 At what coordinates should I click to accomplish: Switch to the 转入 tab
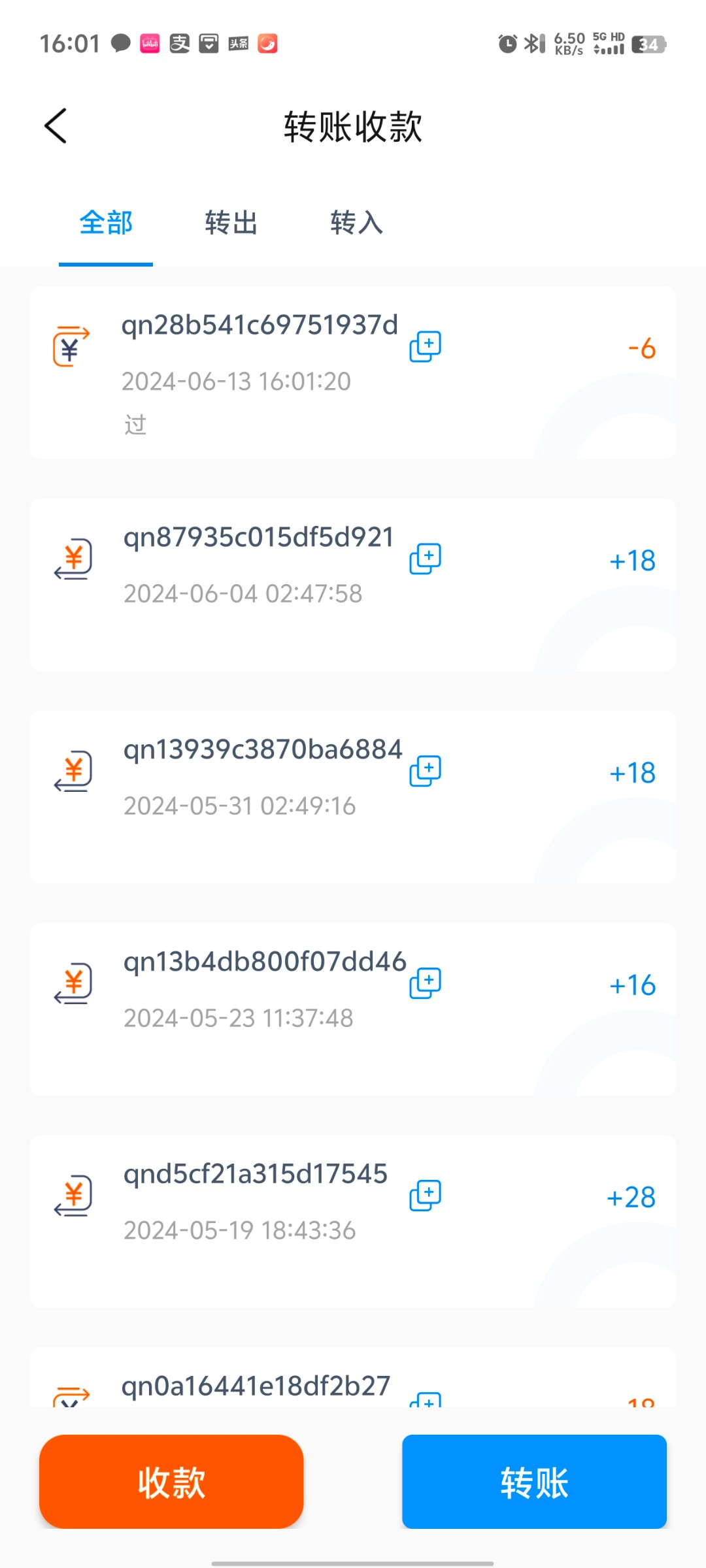[356, 223]
